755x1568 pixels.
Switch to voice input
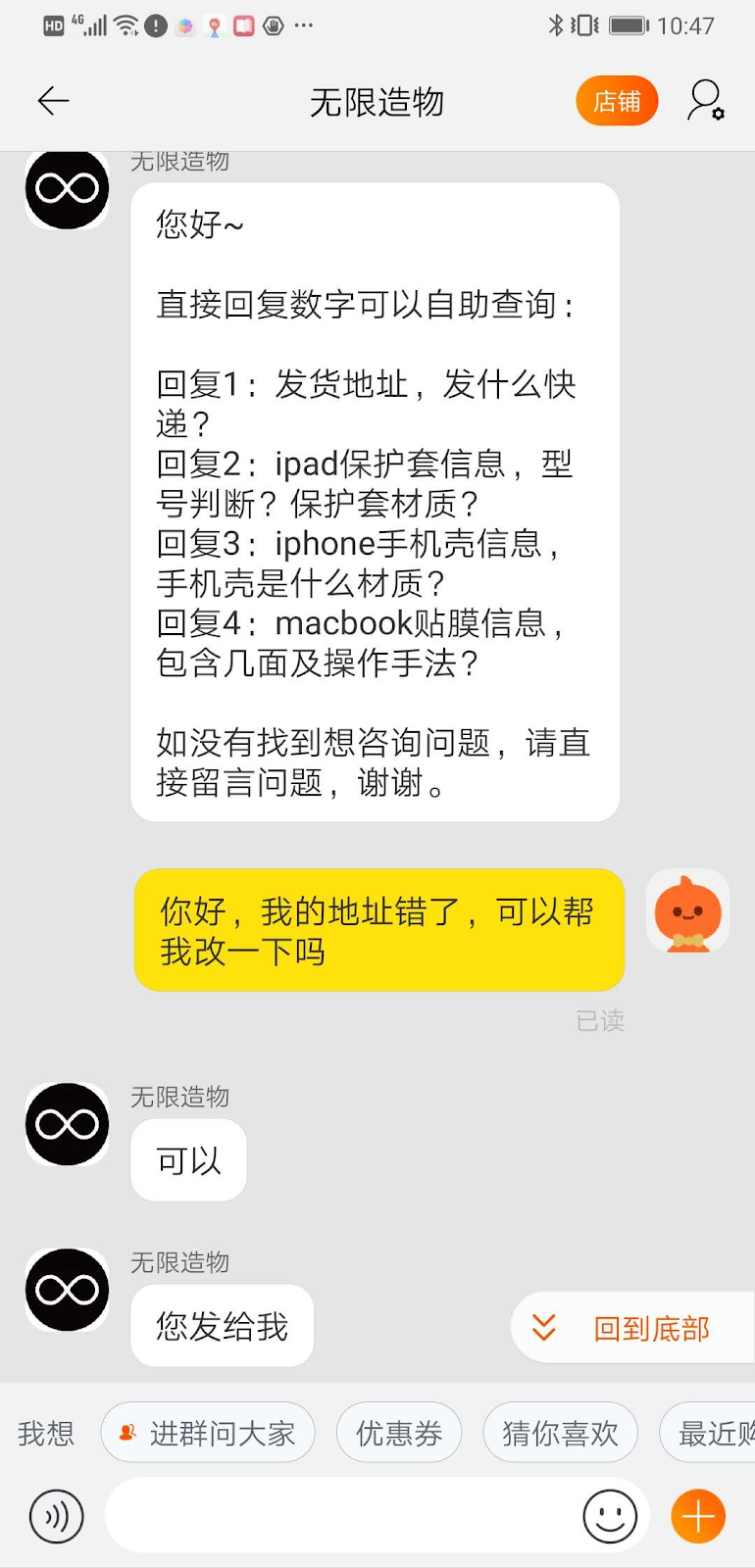[x=57, y=1516]
